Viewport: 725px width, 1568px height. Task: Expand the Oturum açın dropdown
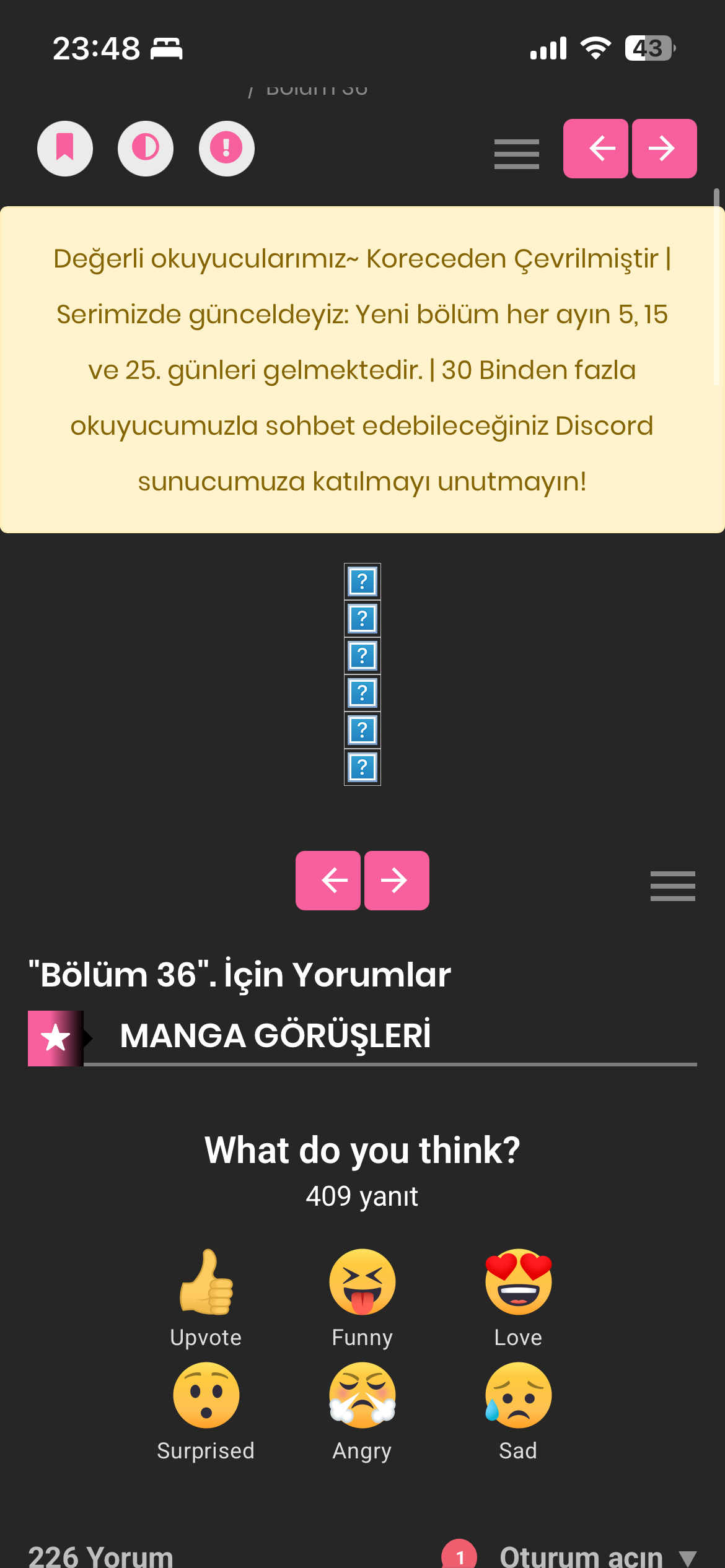598,1556
